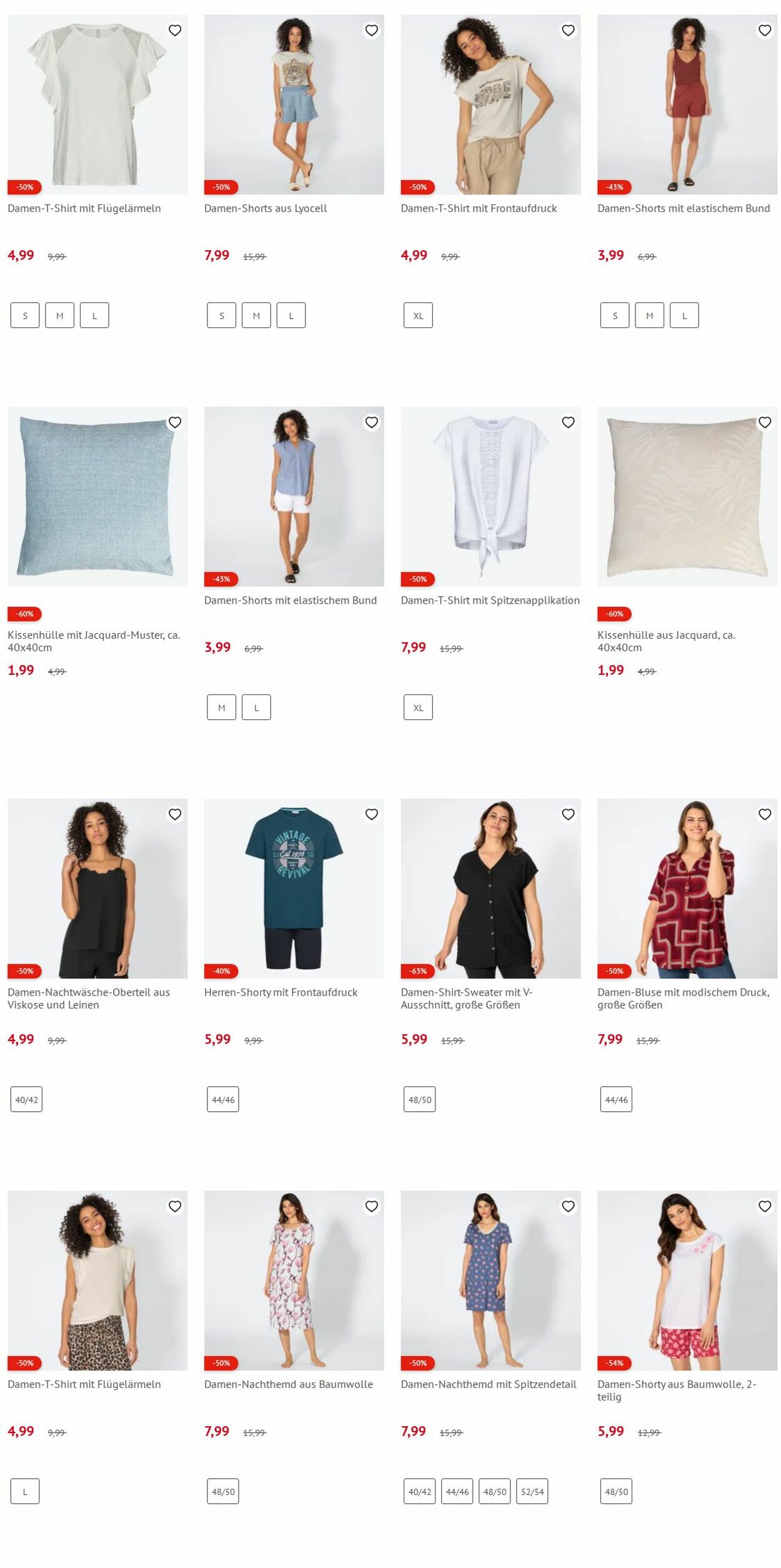
Task: View Damen-Nachtwäsche-Oberteil aus Viskose und Leinen
Action: click(97, 888)
